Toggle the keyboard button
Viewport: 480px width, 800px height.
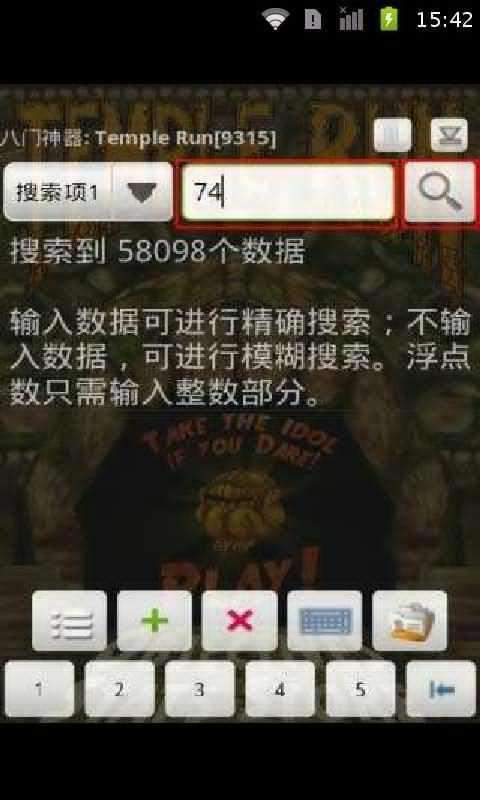click(x=325, y=621)
